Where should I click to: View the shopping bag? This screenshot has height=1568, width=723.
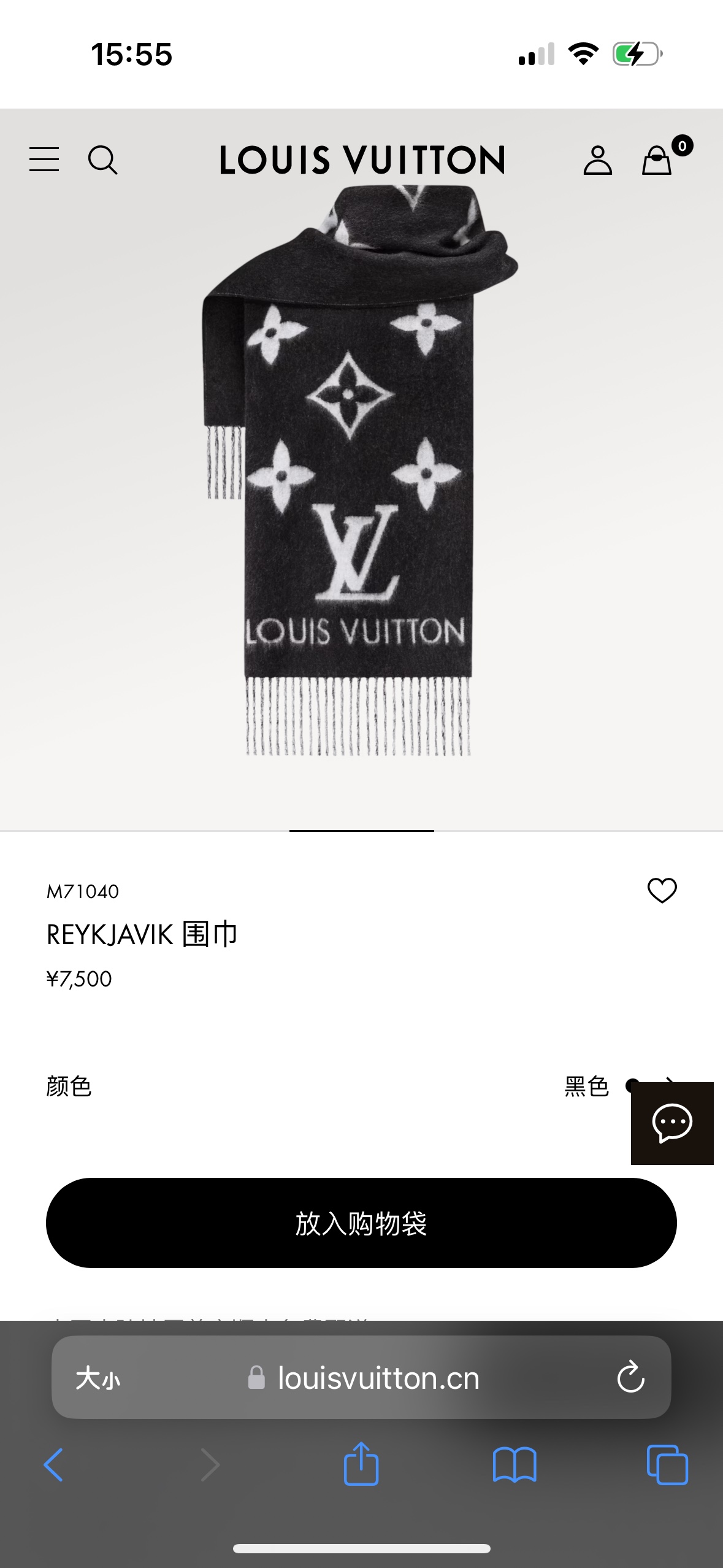point(657,161)
